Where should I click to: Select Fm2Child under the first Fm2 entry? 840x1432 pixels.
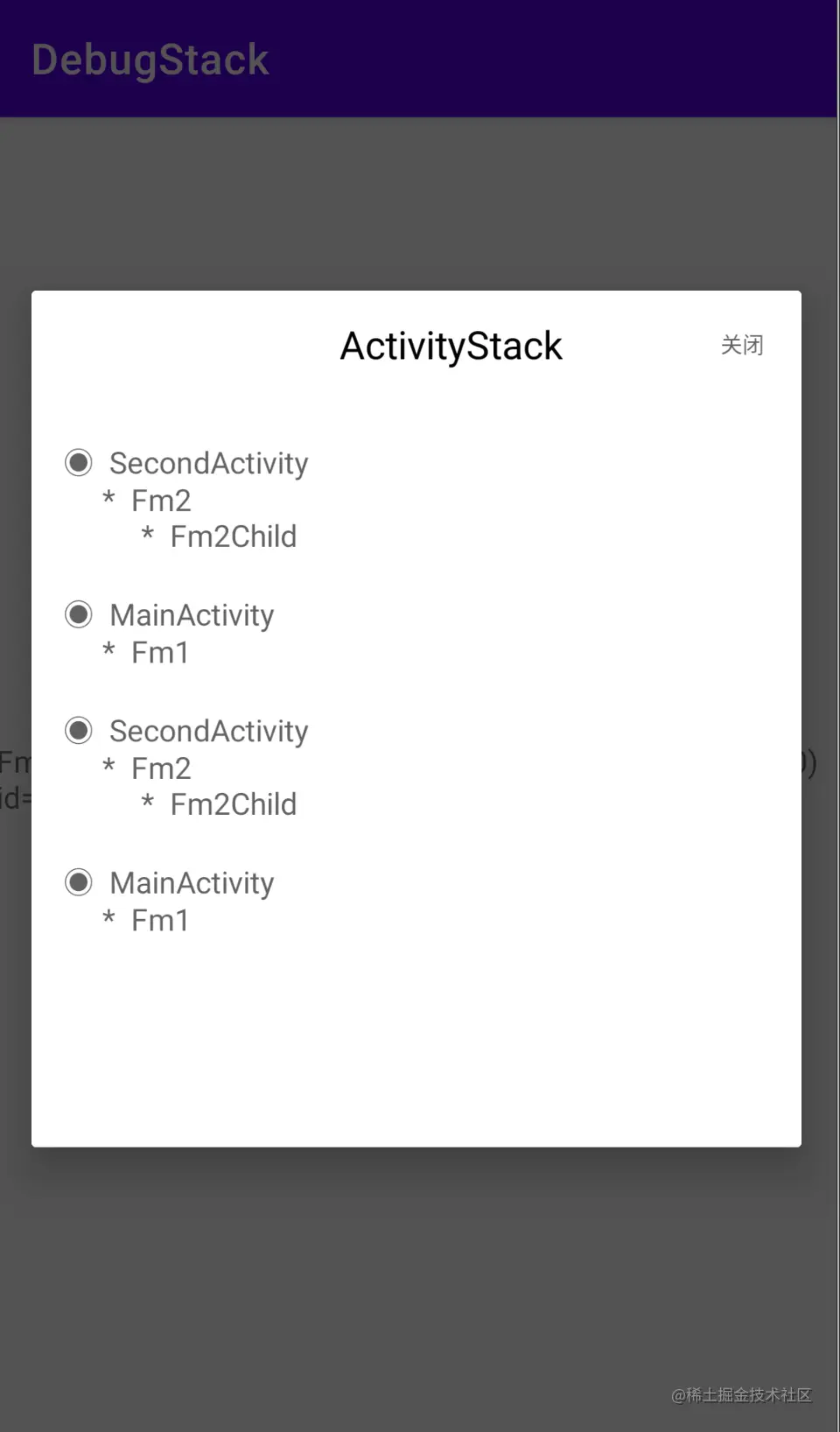point(233,536)
